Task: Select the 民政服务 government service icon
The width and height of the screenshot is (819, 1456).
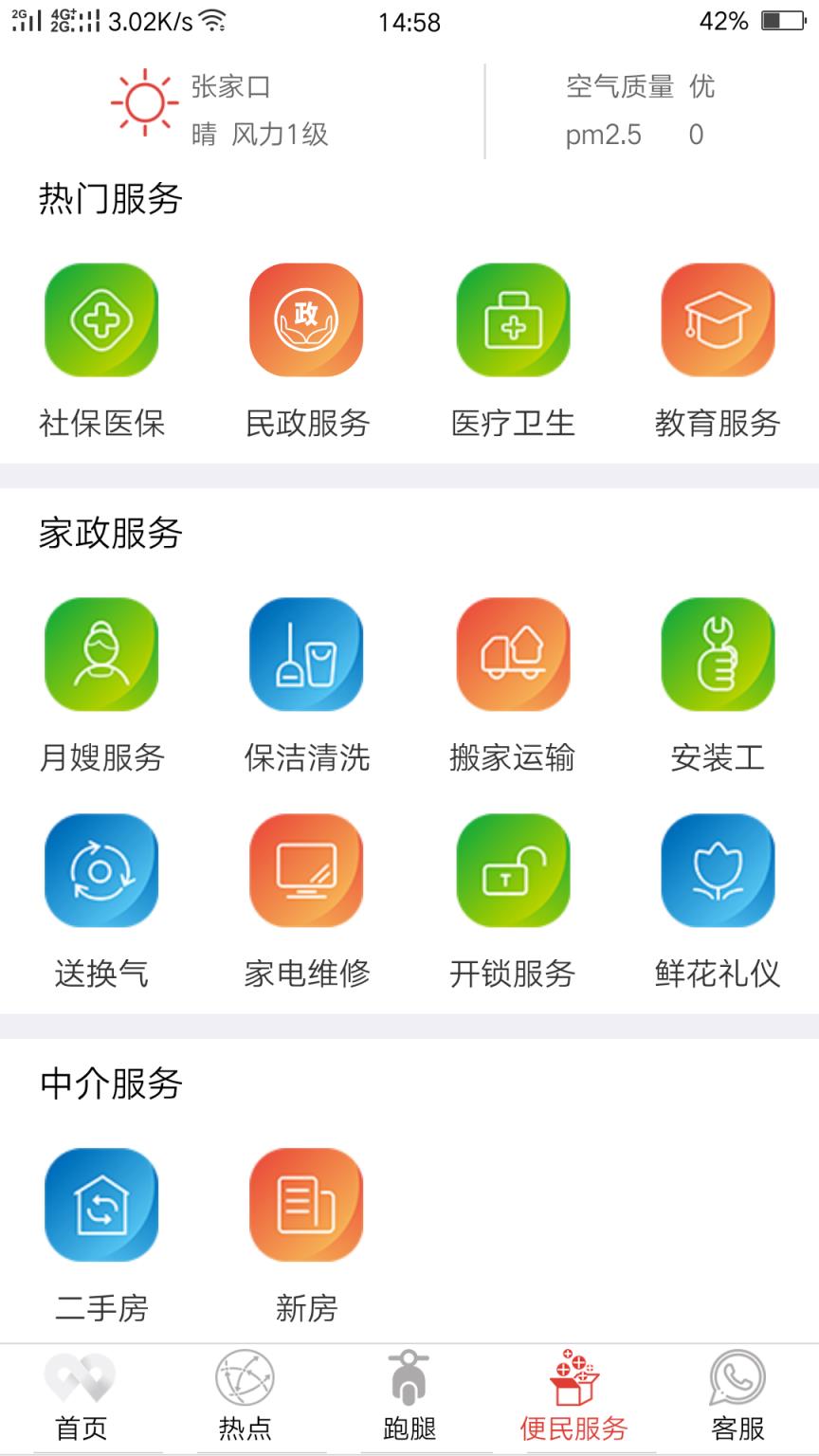Action: 306,319
